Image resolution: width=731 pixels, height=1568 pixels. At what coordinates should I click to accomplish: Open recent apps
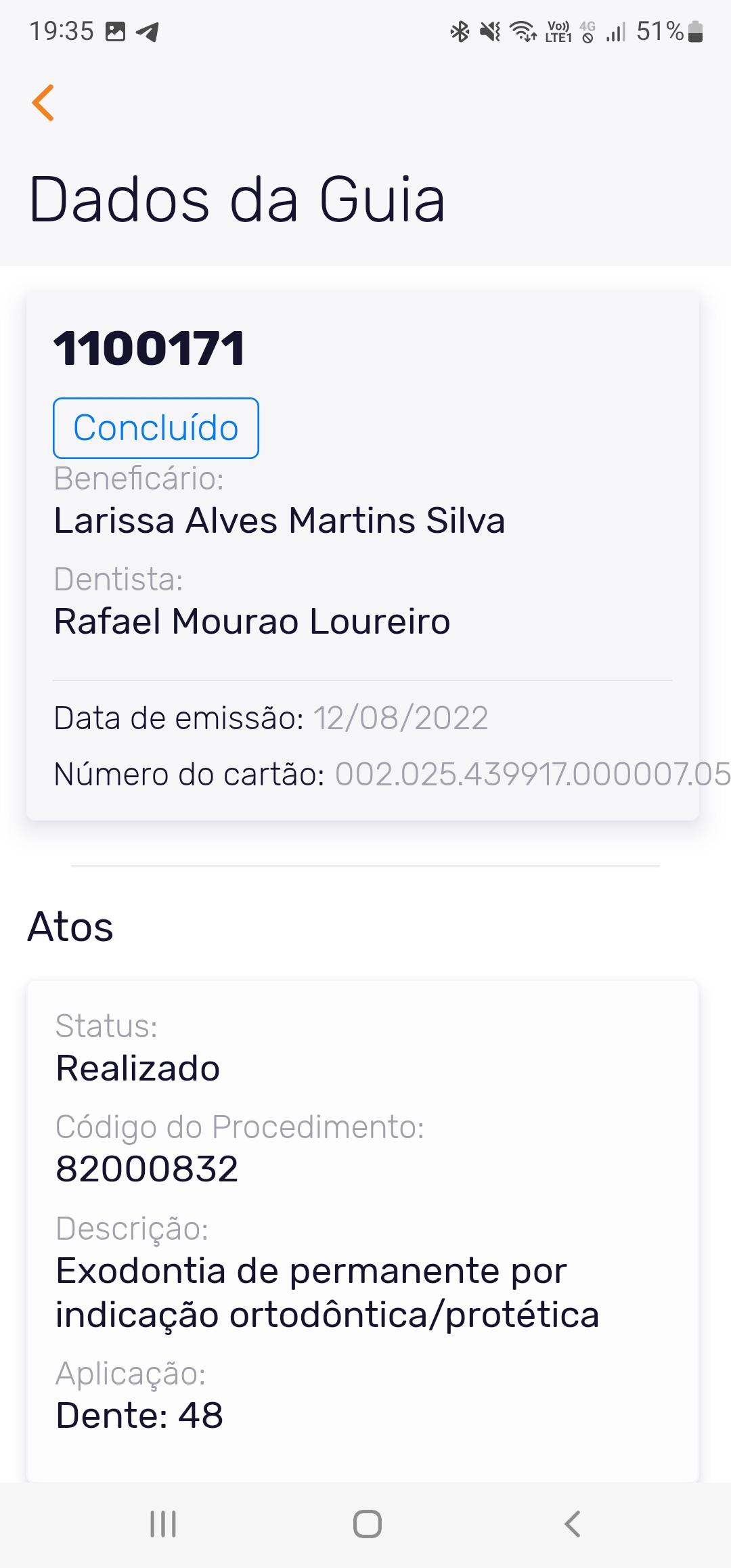pyautogui.click(x=163, y=1524)
